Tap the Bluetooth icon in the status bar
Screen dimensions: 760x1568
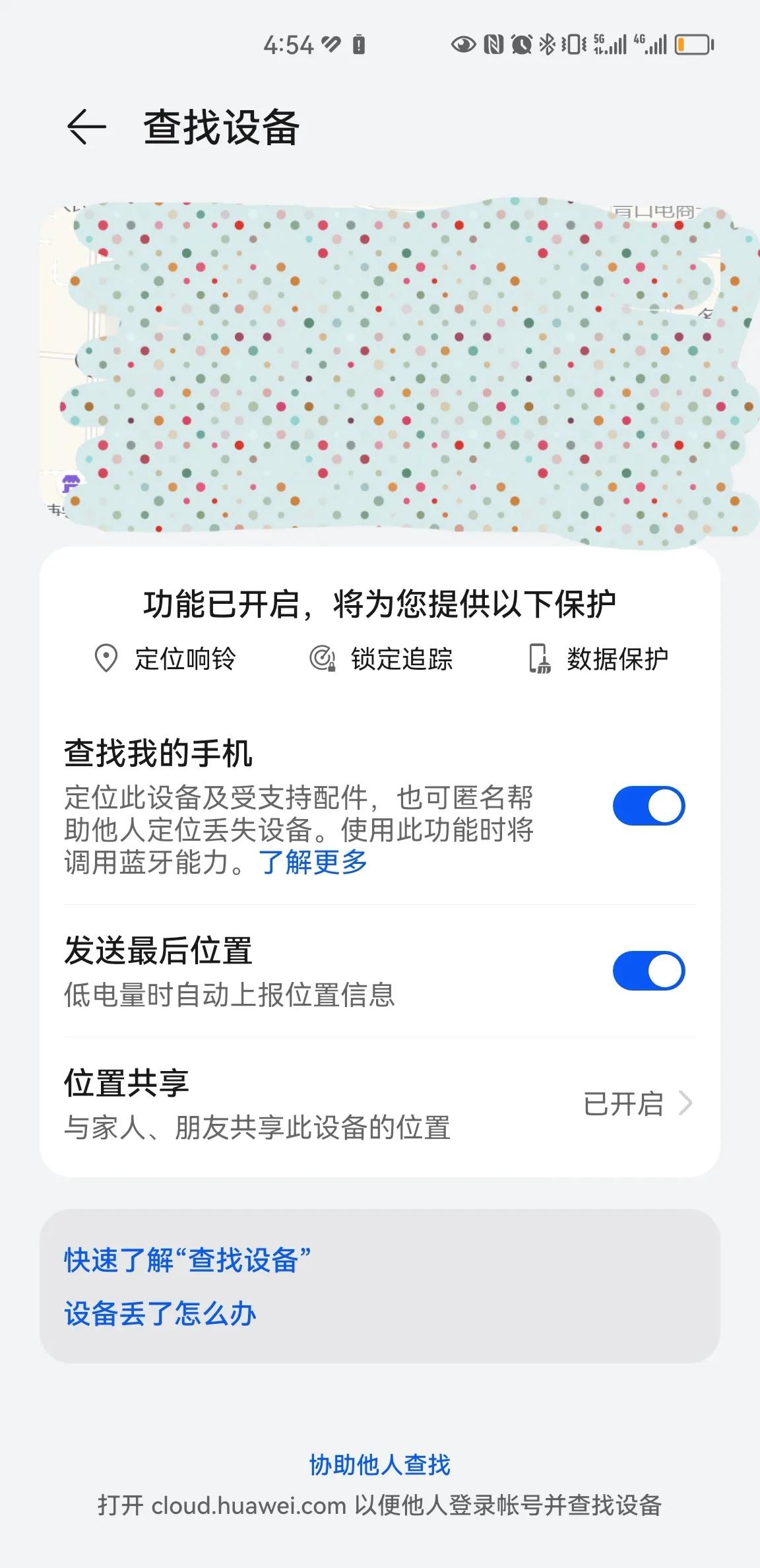[x=548, y=44]
